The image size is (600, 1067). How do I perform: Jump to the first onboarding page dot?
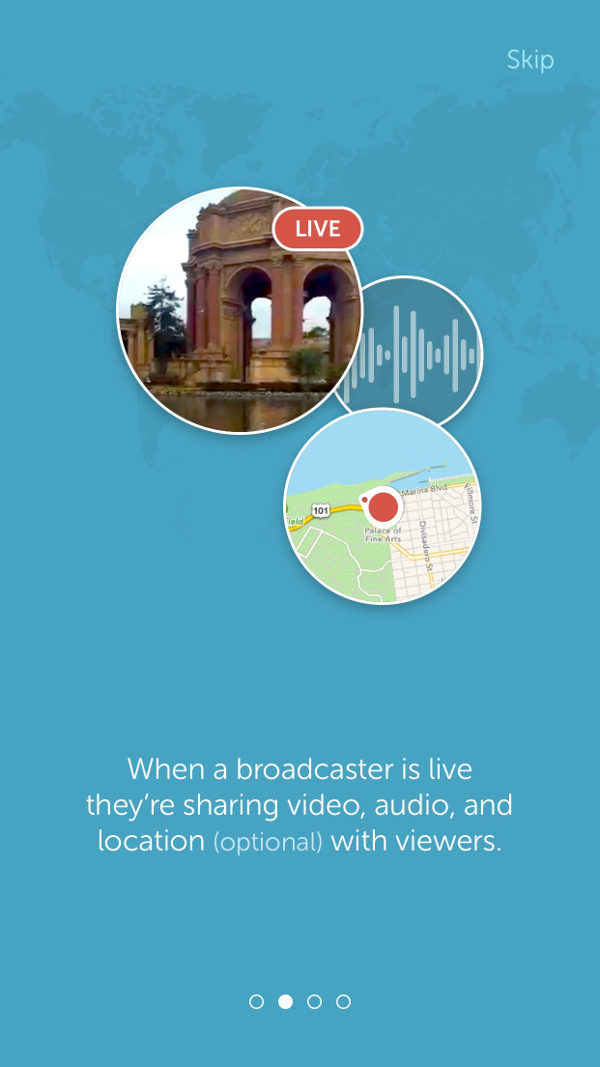point(256,1001)
